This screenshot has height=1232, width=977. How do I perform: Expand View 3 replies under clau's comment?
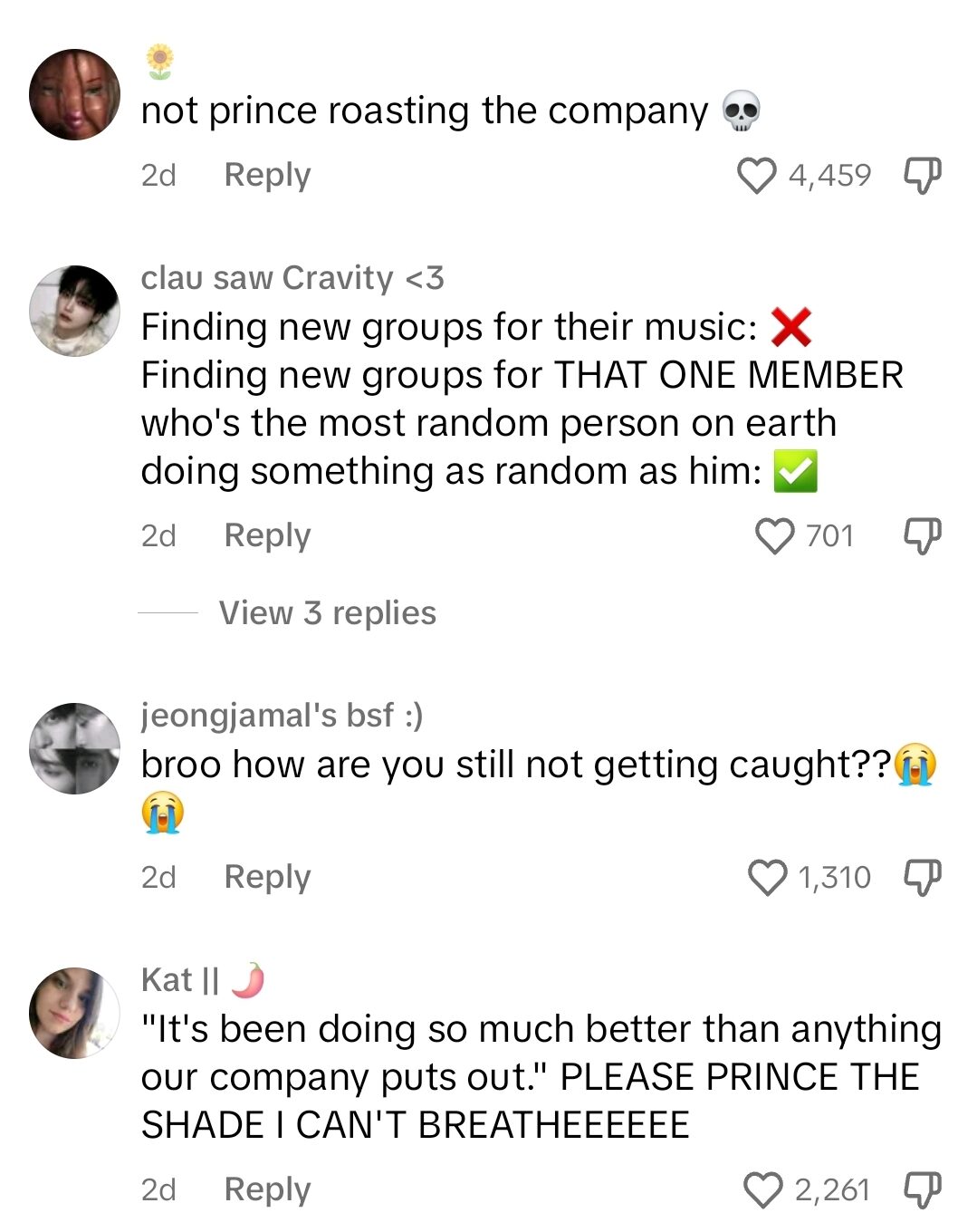tap(326, 613)
